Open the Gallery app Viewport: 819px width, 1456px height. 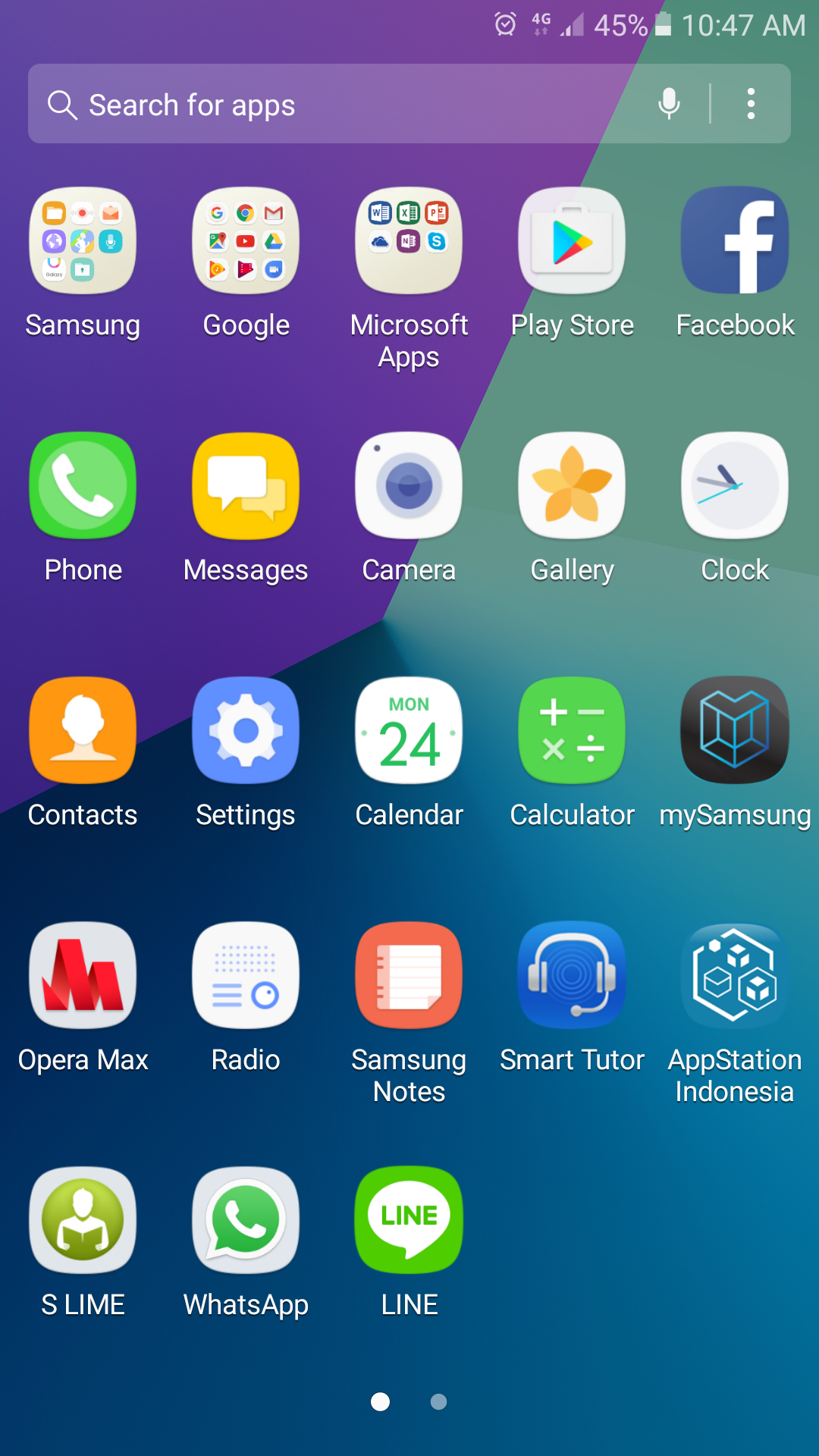572,486
